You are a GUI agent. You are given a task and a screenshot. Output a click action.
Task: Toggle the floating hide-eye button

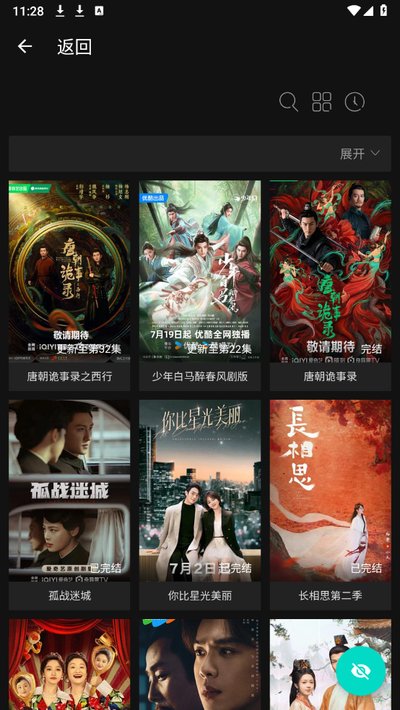click(361, 671)
